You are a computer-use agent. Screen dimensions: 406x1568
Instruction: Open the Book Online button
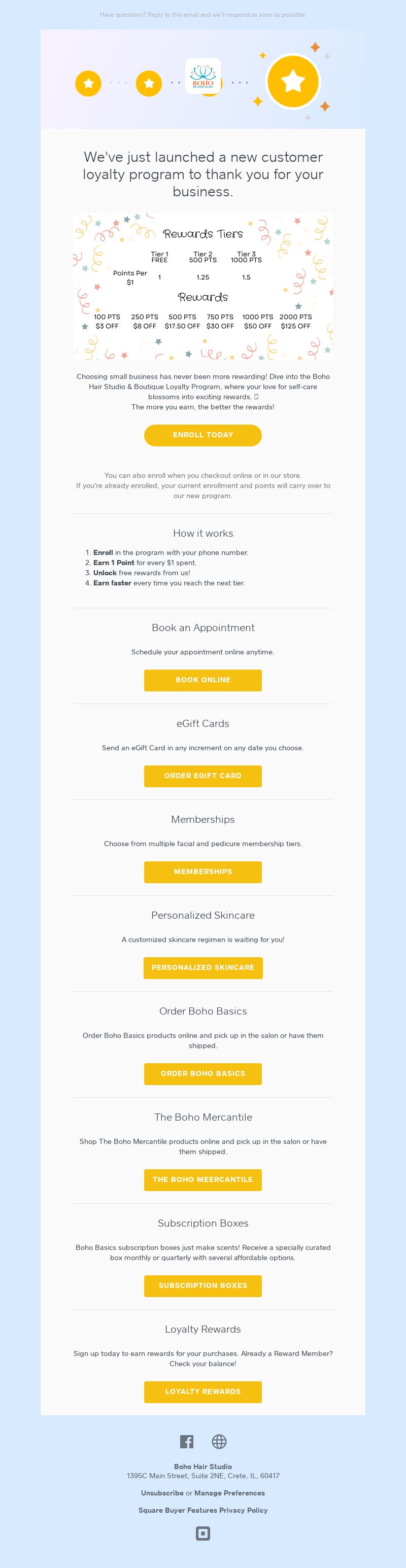pos(202,680)
